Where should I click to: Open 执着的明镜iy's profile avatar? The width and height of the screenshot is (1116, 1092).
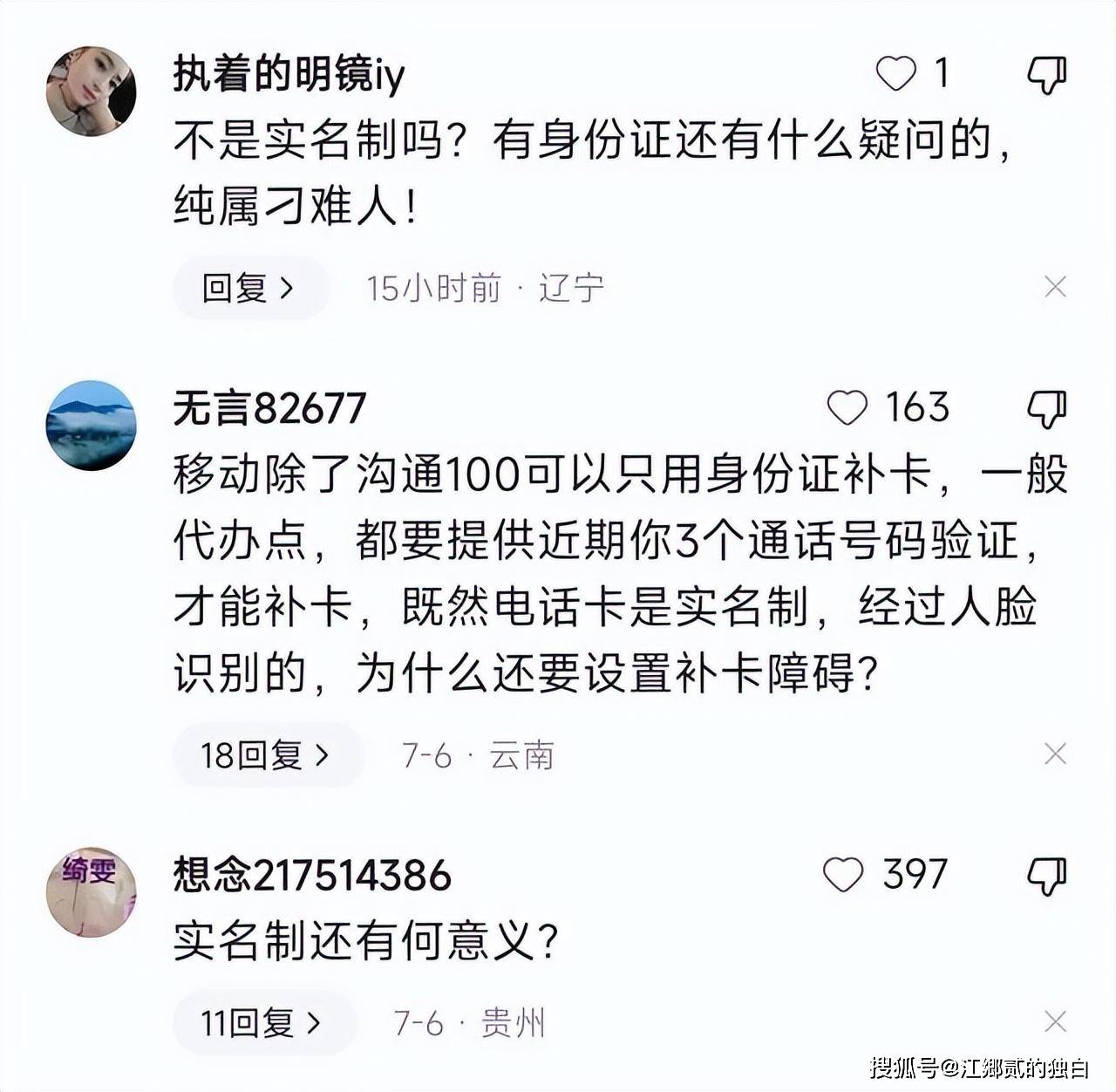pos(91,91)
